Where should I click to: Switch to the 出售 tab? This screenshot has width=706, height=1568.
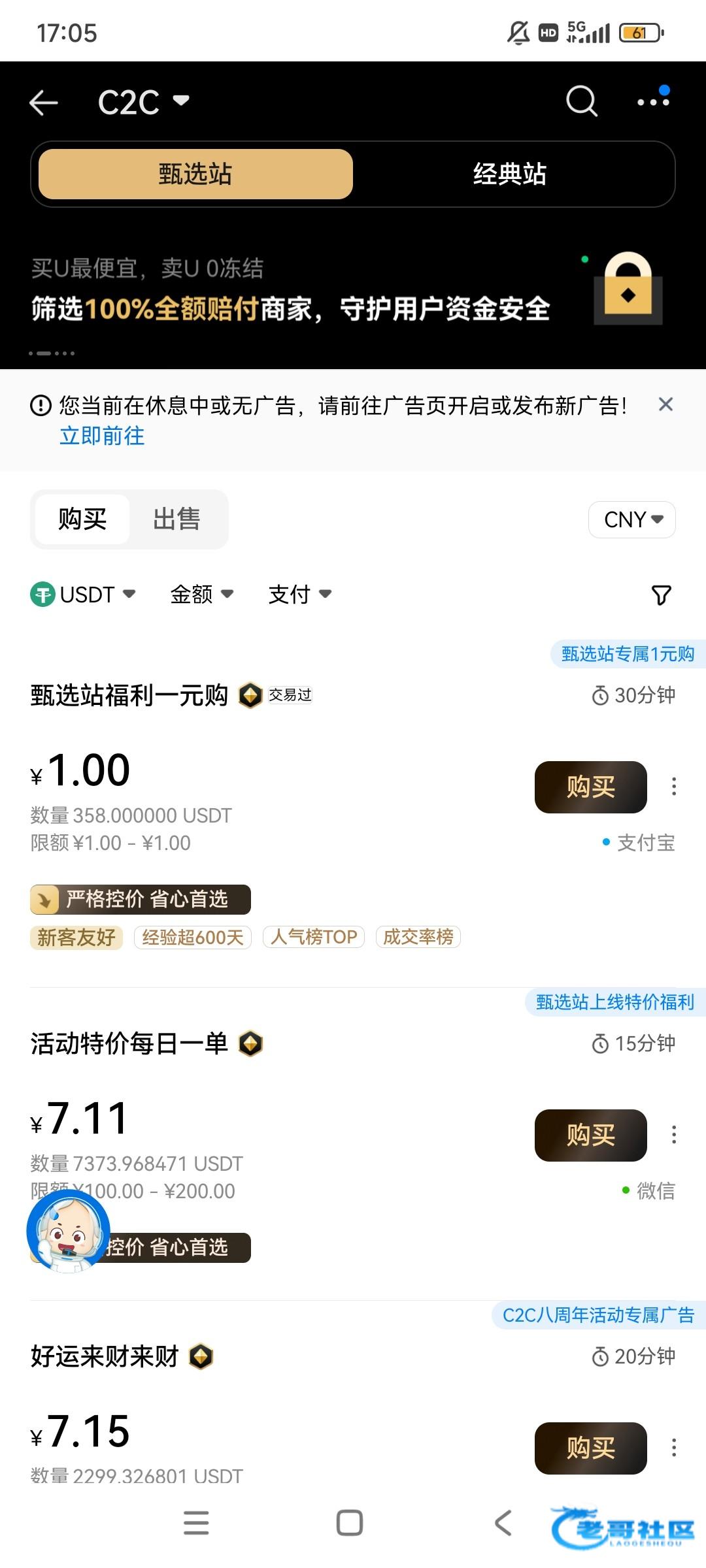(x=176, y=519)
